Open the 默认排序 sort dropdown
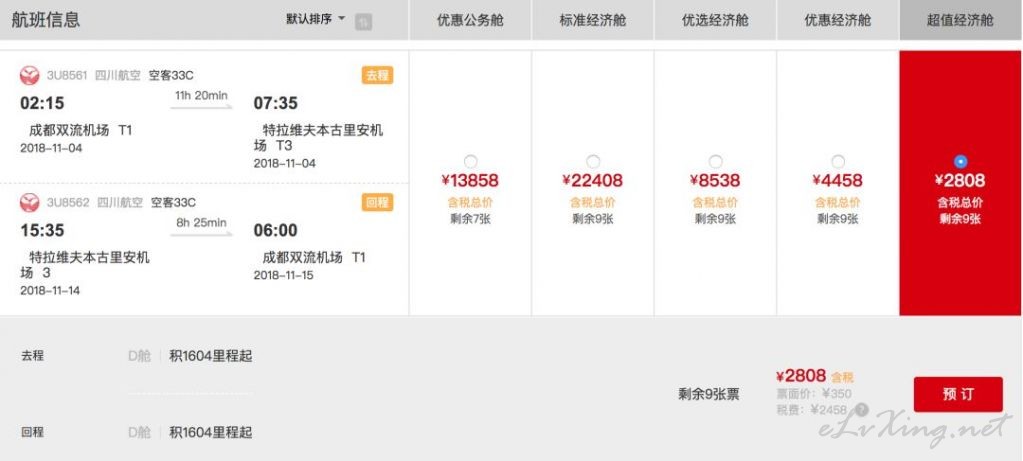 (x=315, y=19)
